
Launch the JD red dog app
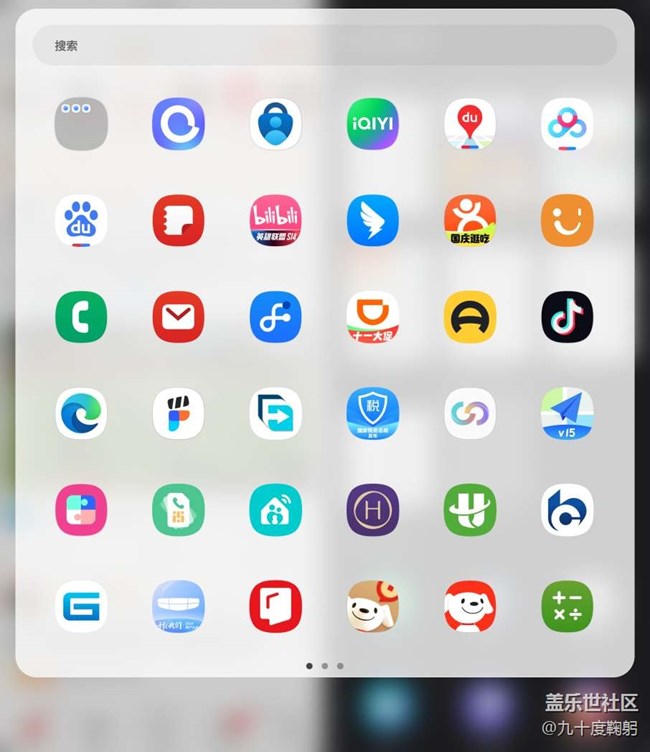[x=470, y=606]
